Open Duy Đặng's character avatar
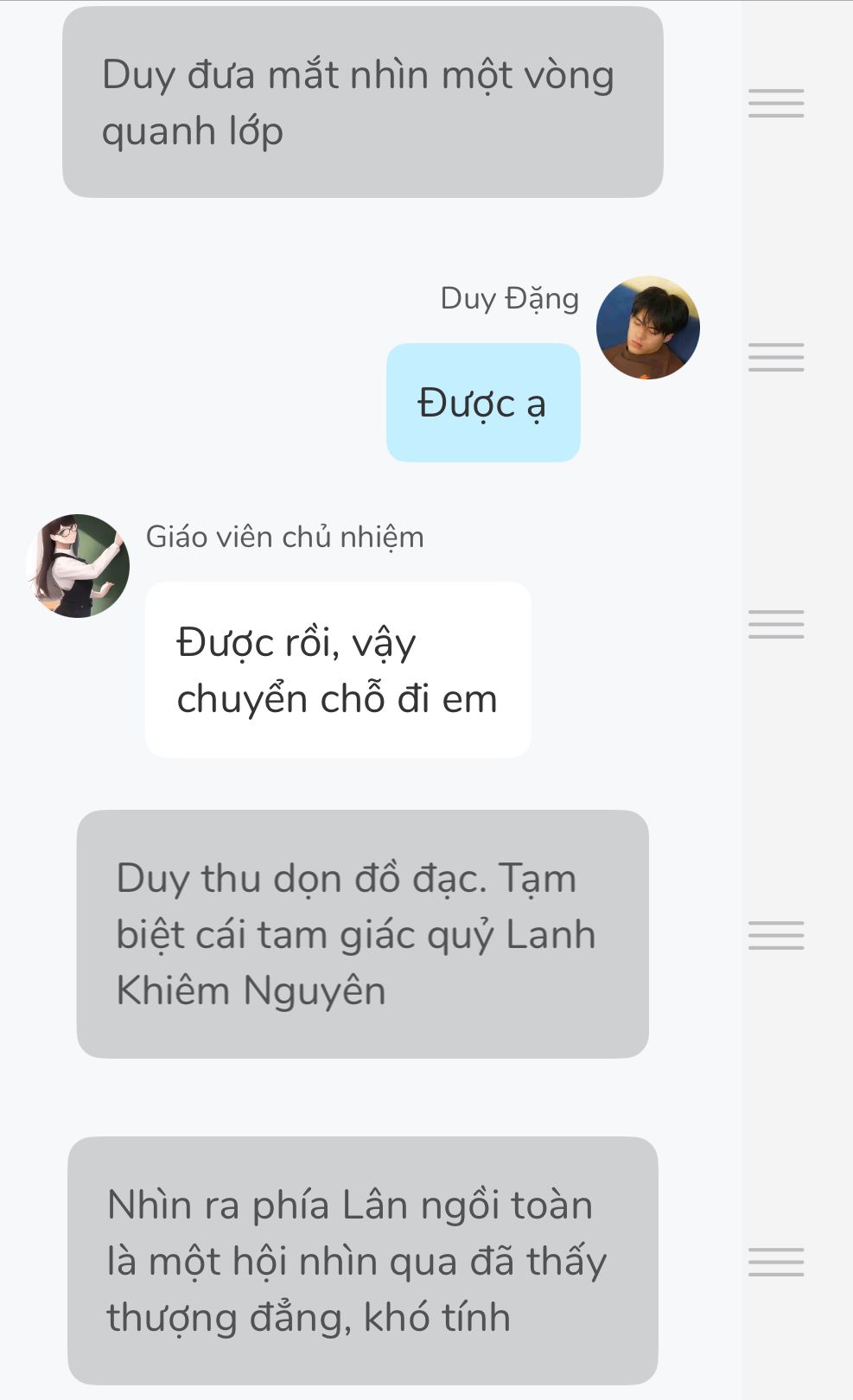This screenshot has height=1400, width=853. (647, 328)
